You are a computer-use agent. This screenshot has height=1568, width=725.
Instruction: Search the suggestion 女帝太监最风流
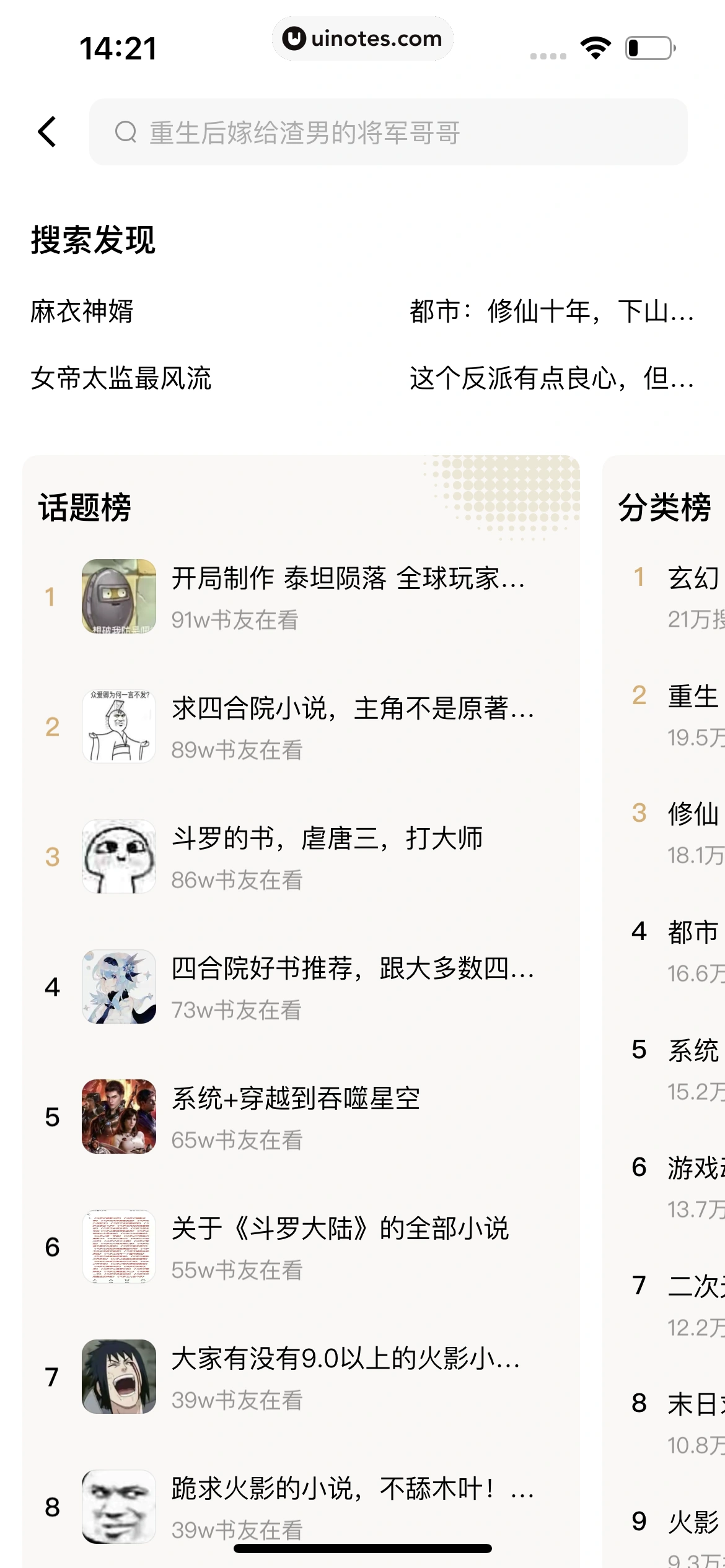(x=121, y=378)
